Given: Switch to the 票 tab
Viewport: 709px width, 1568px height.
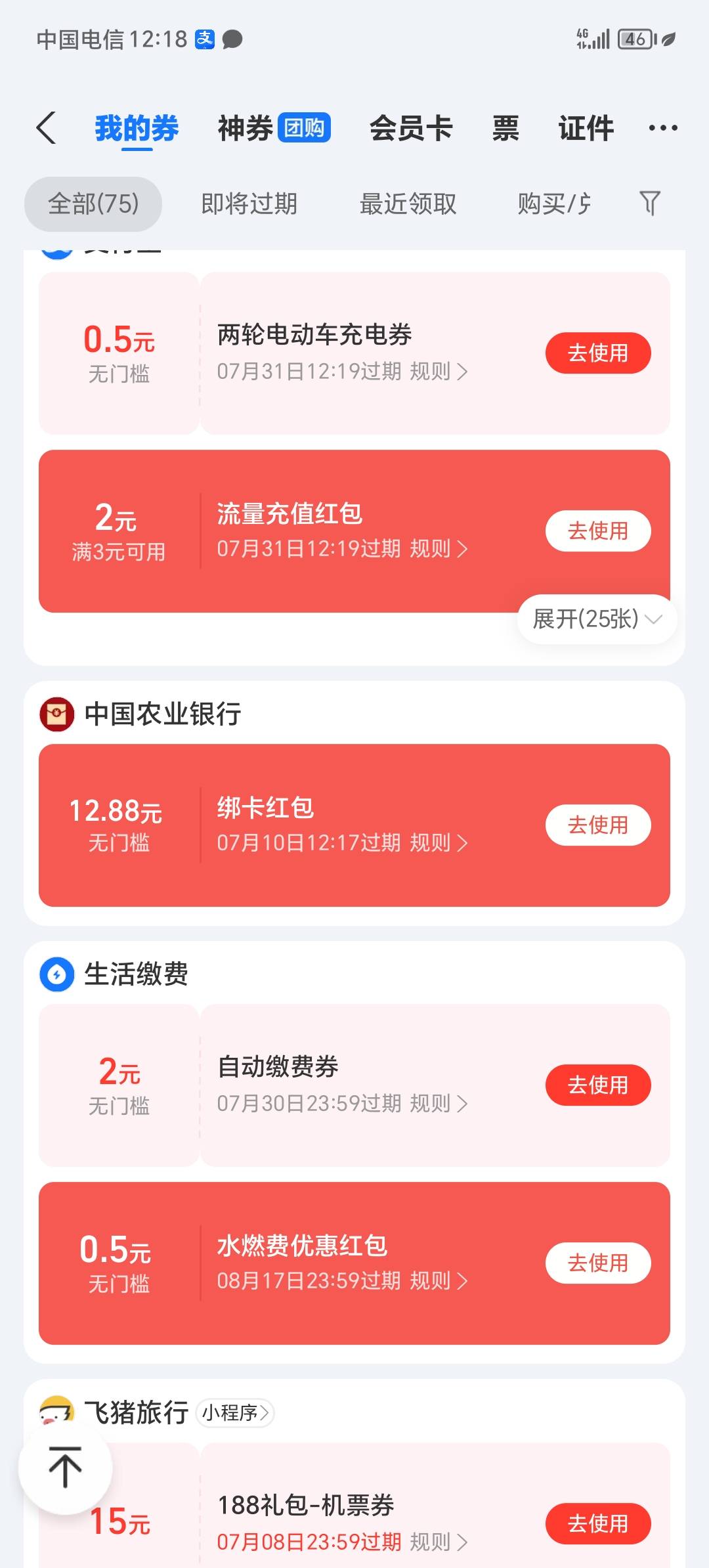Looking at the screenshot, I should point(505,127).
